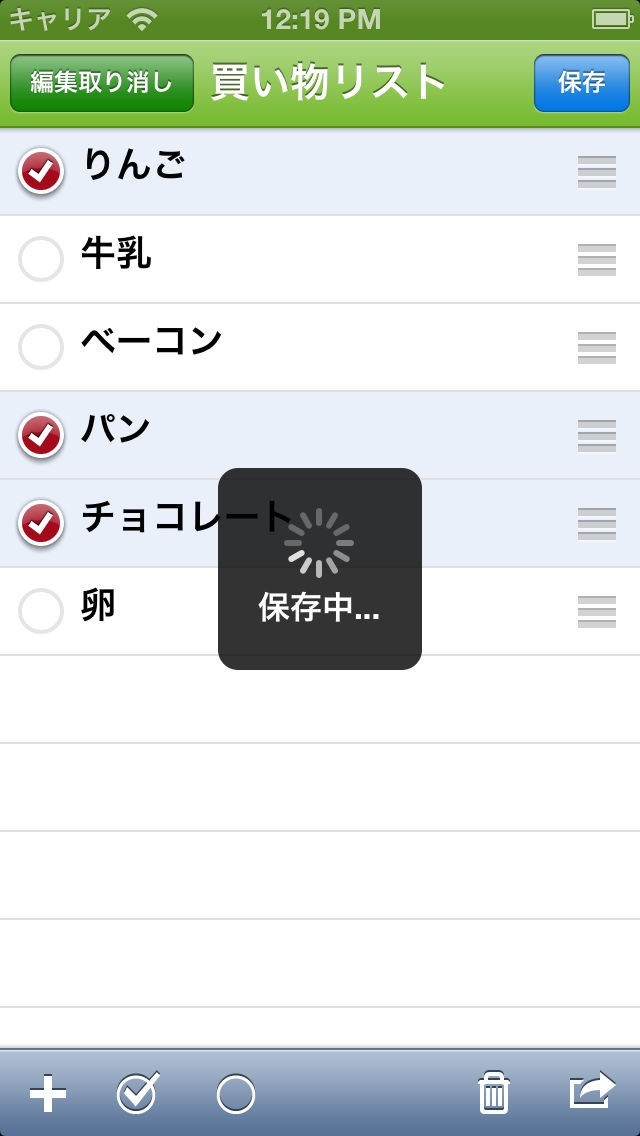Delete items with the trash icon

(493, 1094)
